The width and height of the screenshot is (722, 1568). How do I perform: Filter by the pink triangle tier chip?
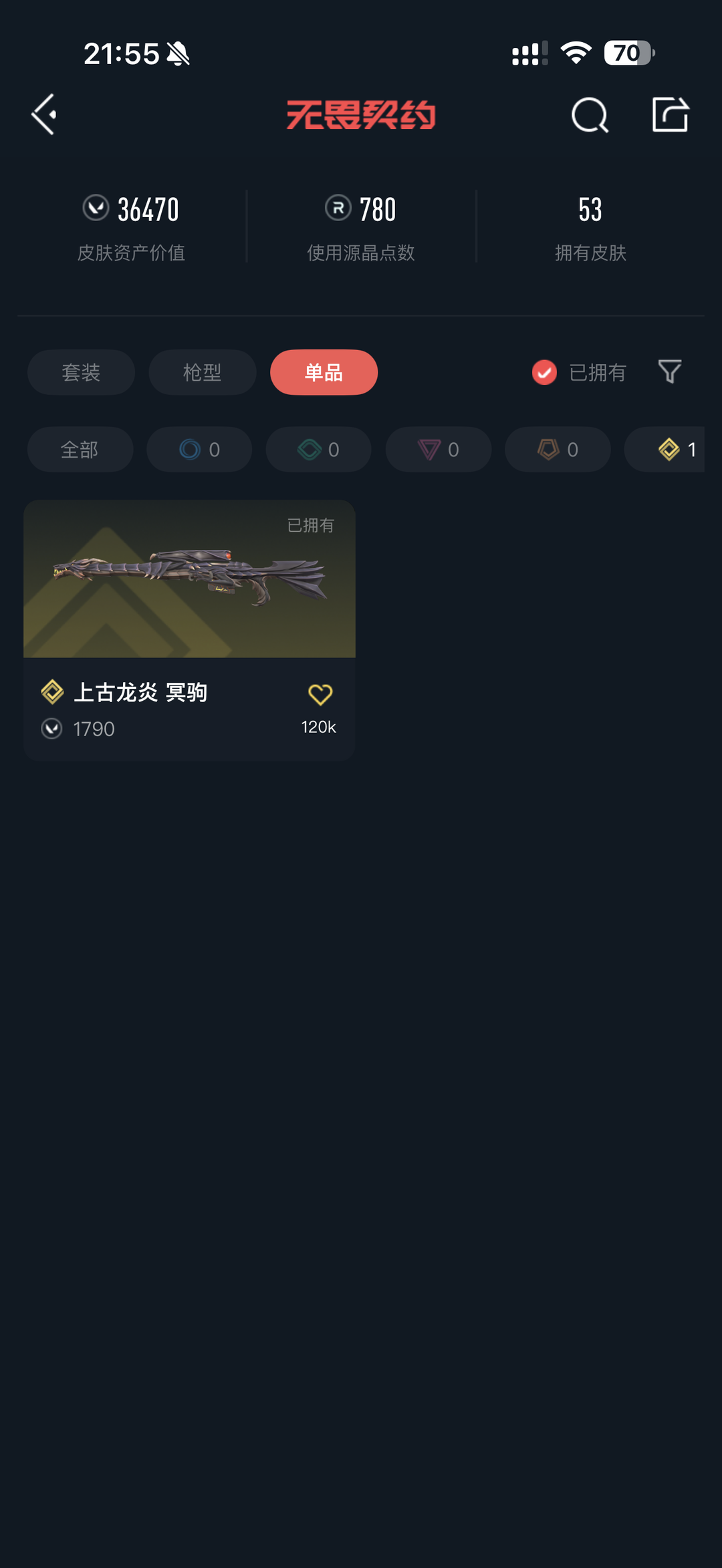pos(439,450)
